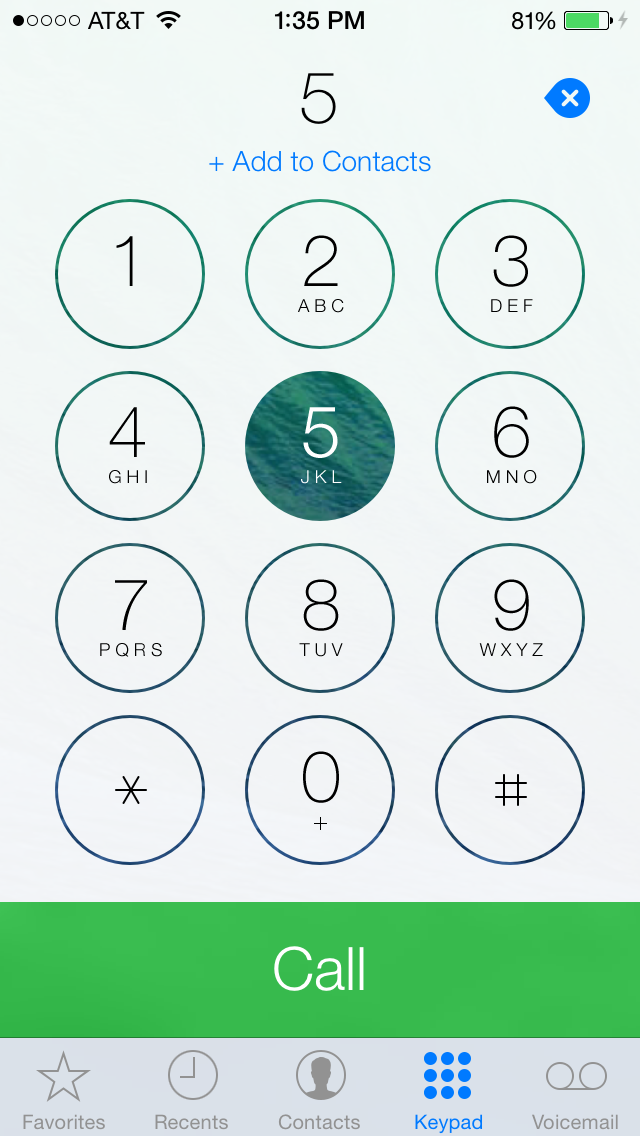
Task: Delete the last dialed digit
Action: pyautogui.click(x=568, y=98)
